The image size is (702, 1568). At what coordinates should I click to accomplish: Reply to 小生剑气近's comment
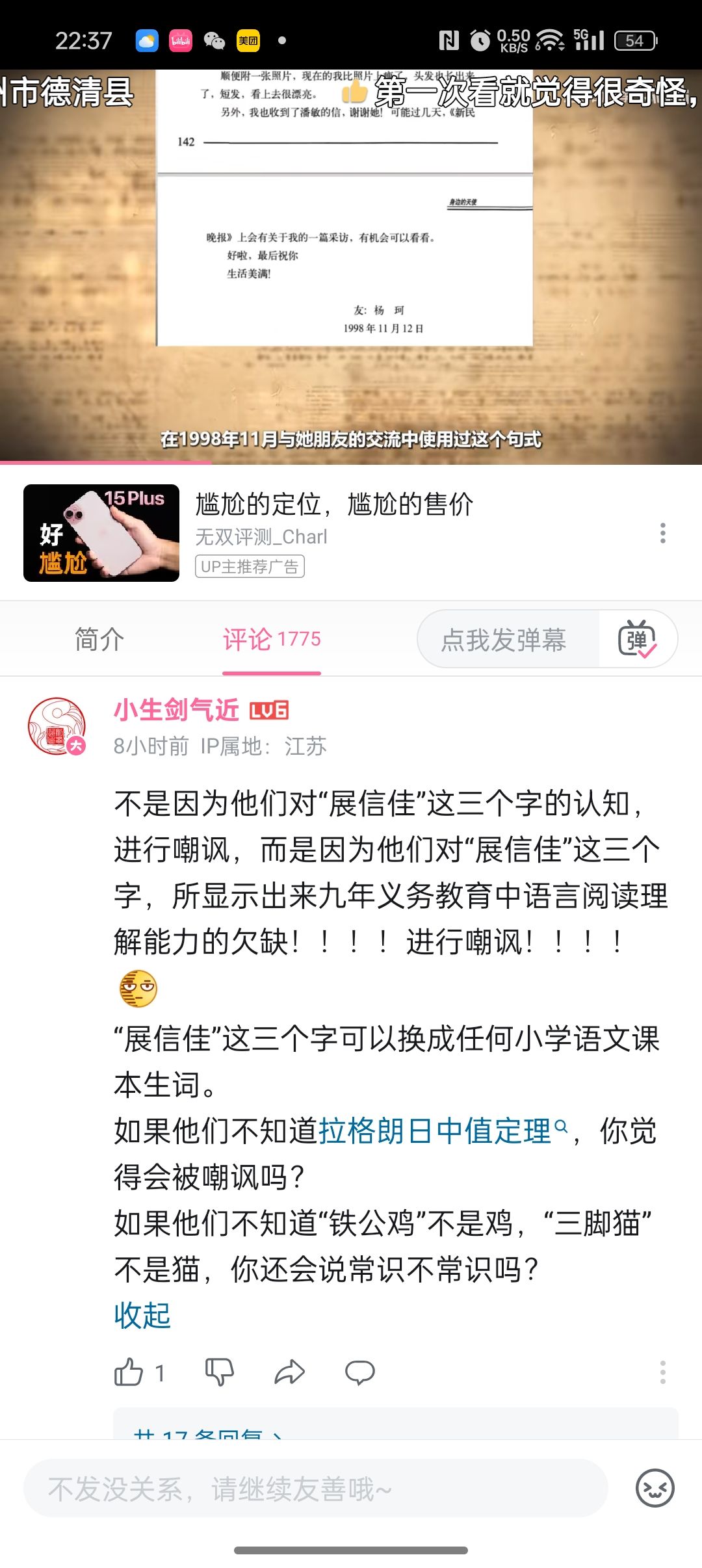(x=359, y=1373)
